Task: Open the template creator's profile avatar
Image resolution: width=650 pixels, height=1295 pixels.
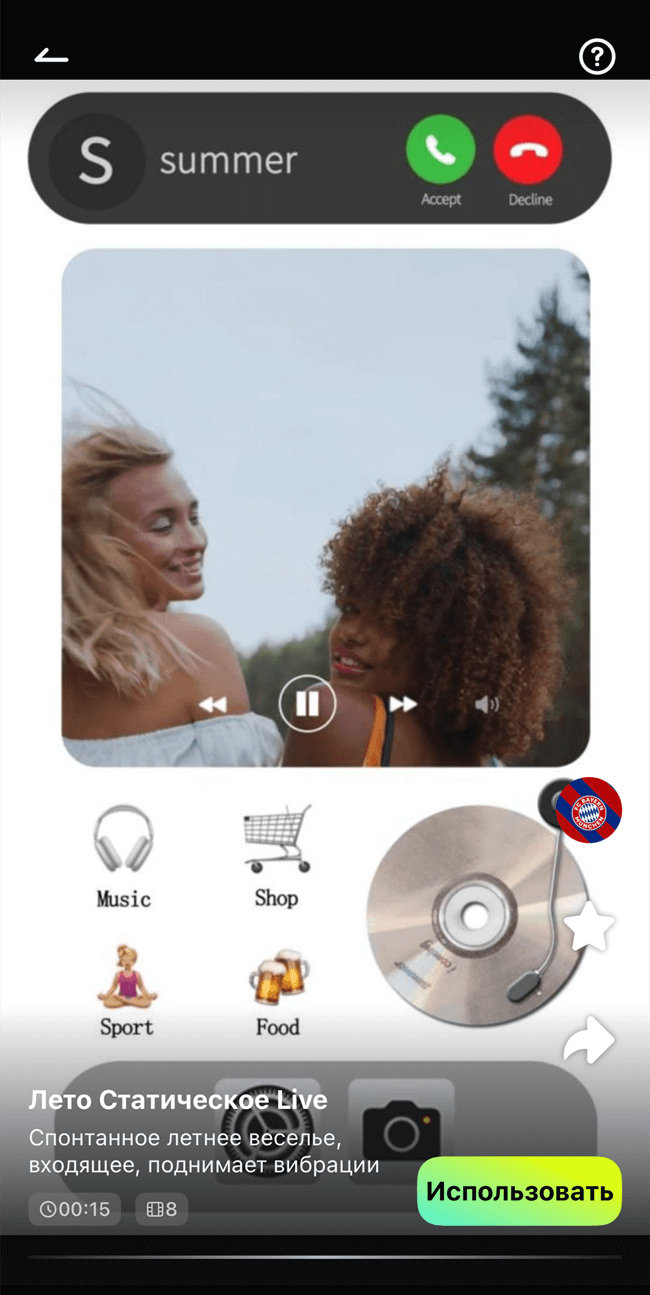Action: point(588,810)
